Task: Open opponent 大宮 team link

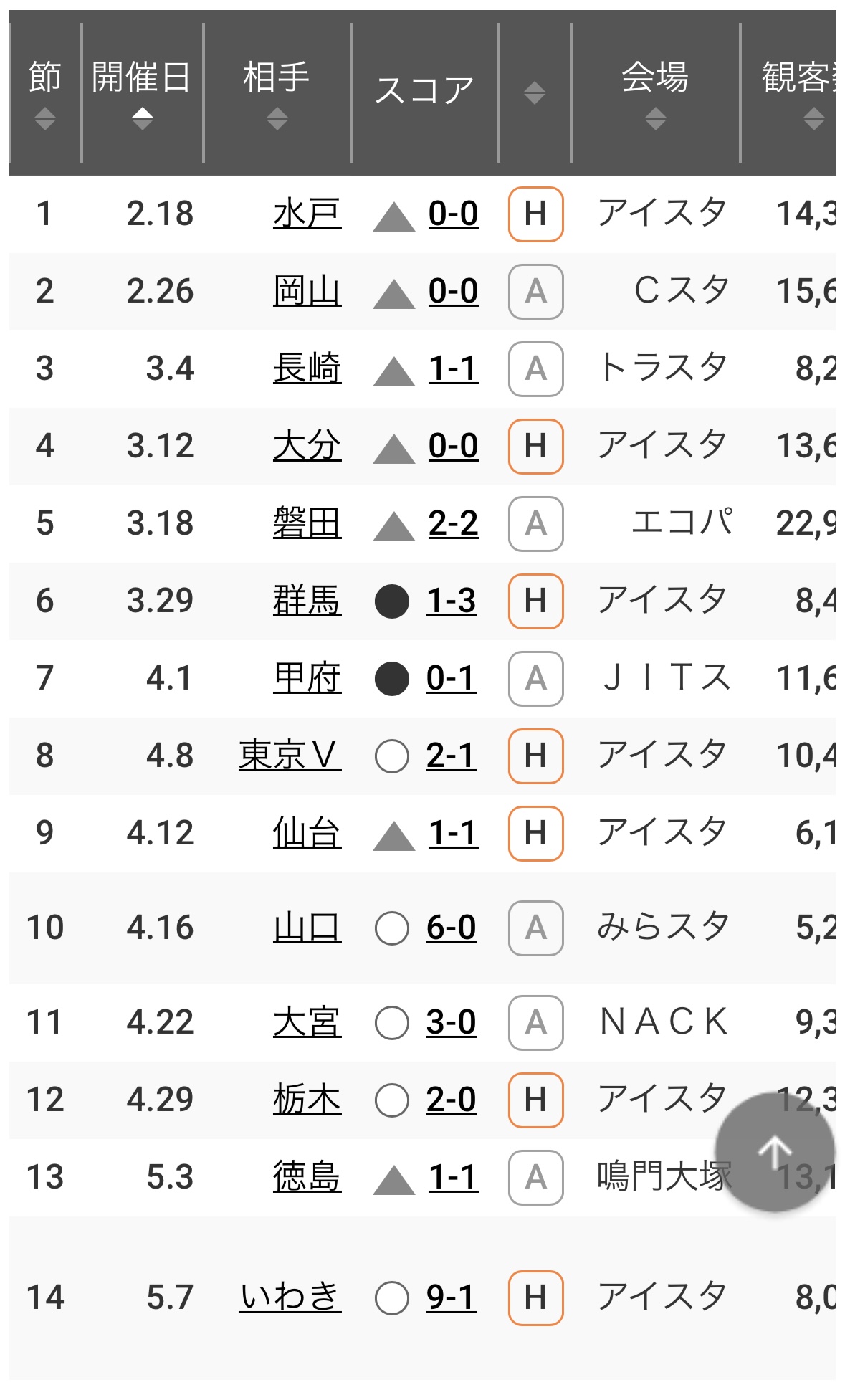Action: click(x=307, y=1022)
